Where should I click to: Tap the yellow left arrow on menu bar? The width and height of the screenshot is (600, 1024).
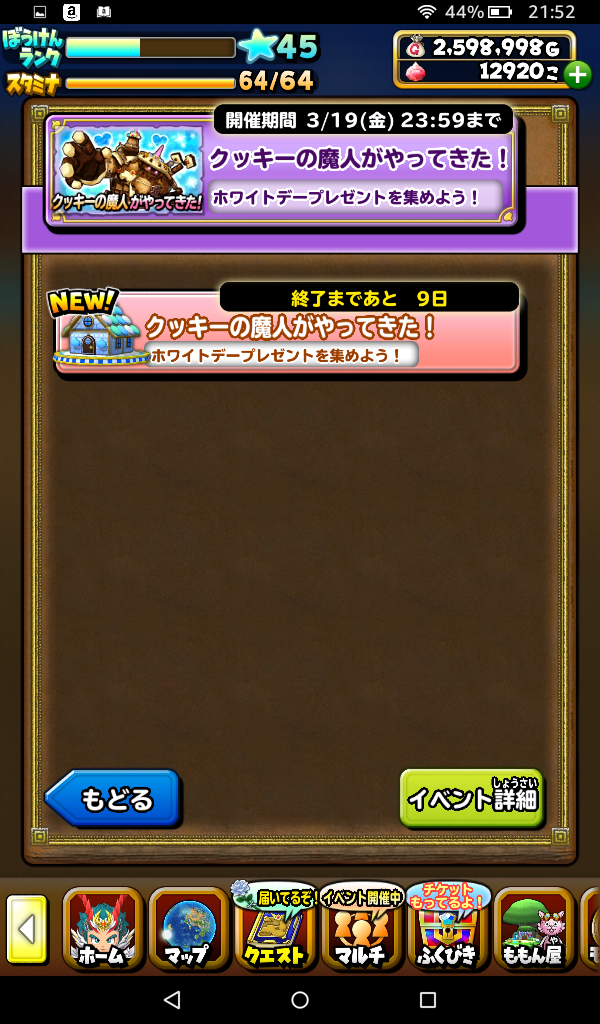pos(27,929)
